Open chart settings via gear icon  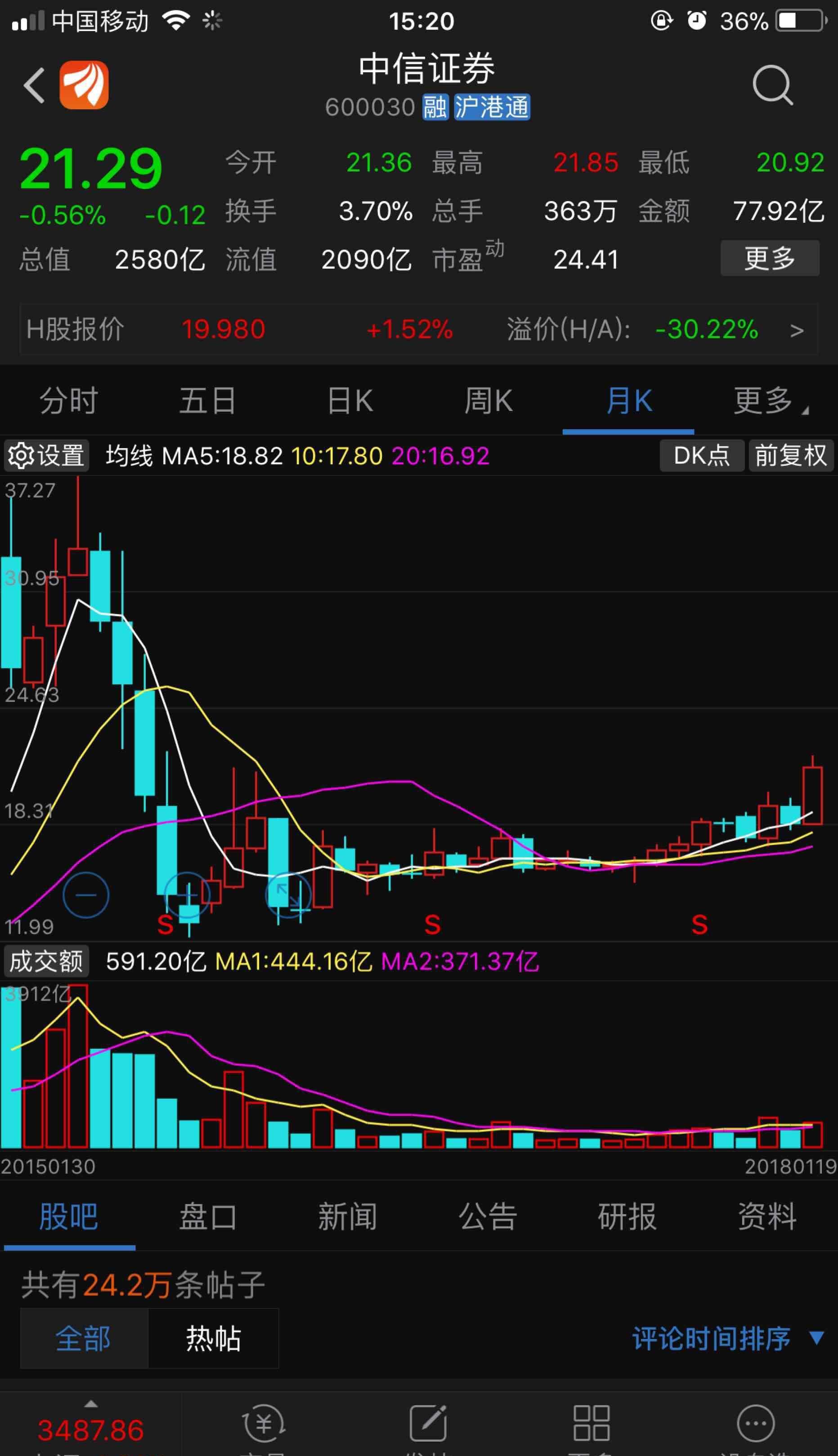pos(46,455)
